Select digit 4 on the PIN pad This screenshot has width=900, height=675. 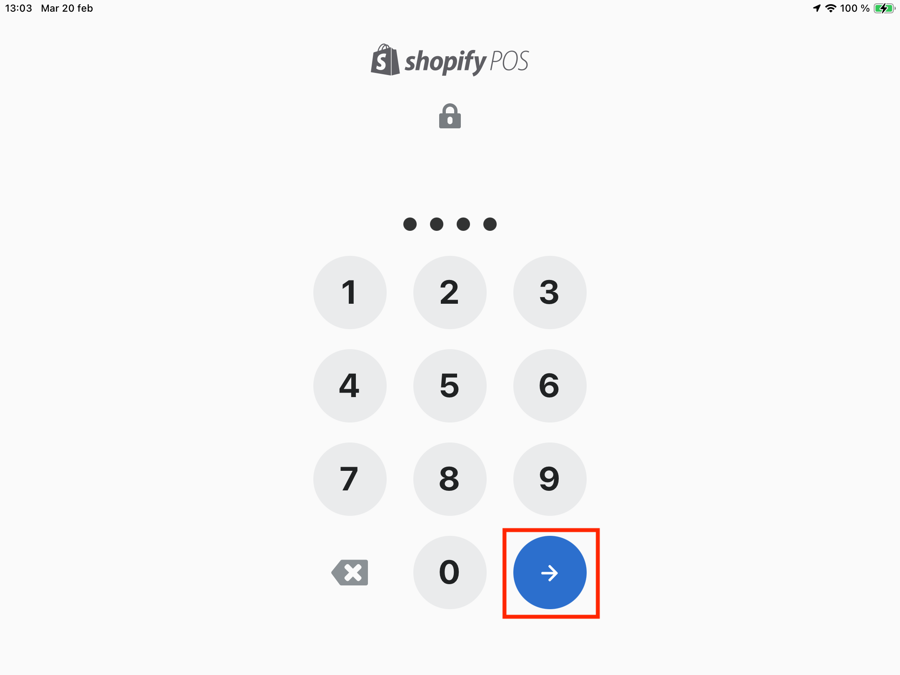tap(350, 386)
